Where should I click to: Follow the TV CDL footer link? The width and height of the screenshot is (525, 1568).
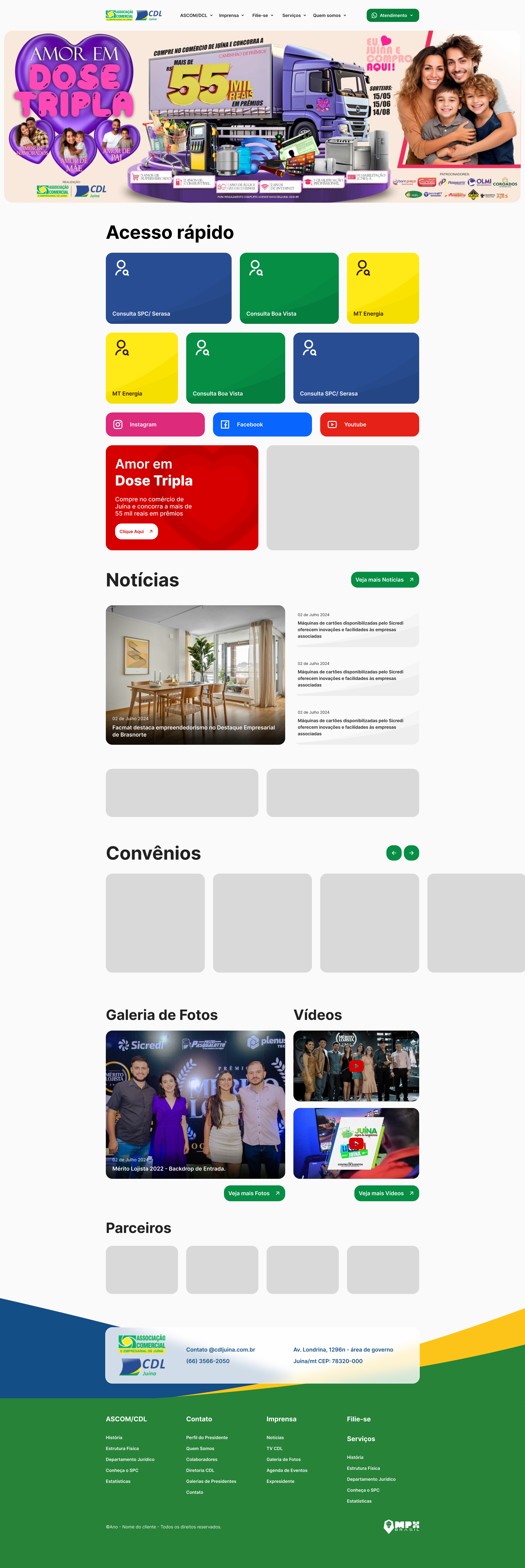click(274, 1449)
